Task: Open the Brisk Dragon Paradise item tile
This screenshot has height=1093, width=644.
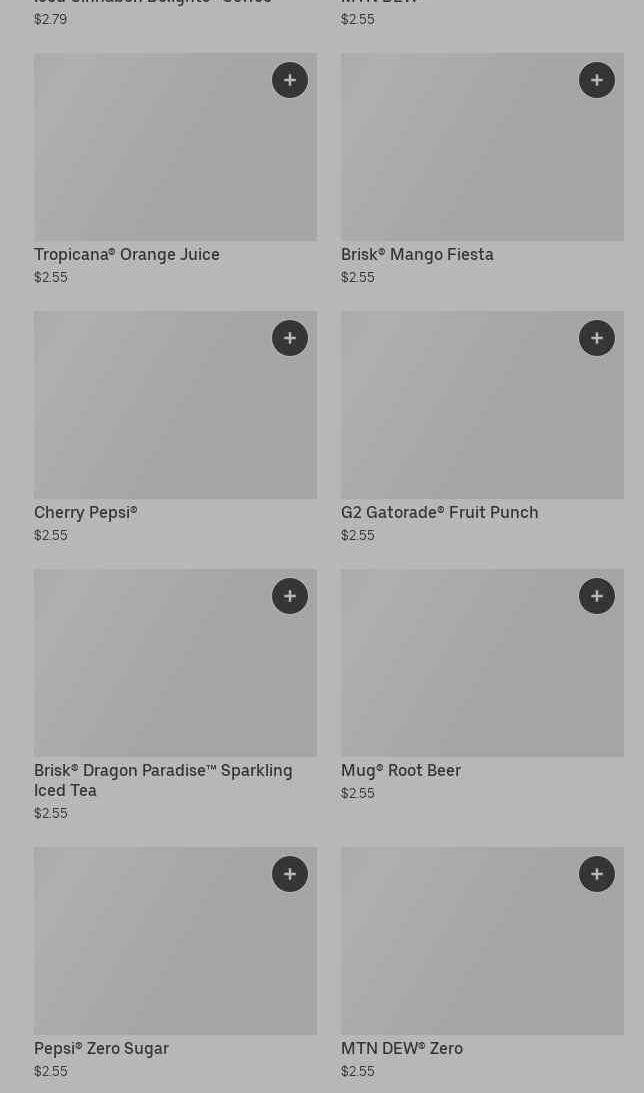Action: tap(175, 695)
